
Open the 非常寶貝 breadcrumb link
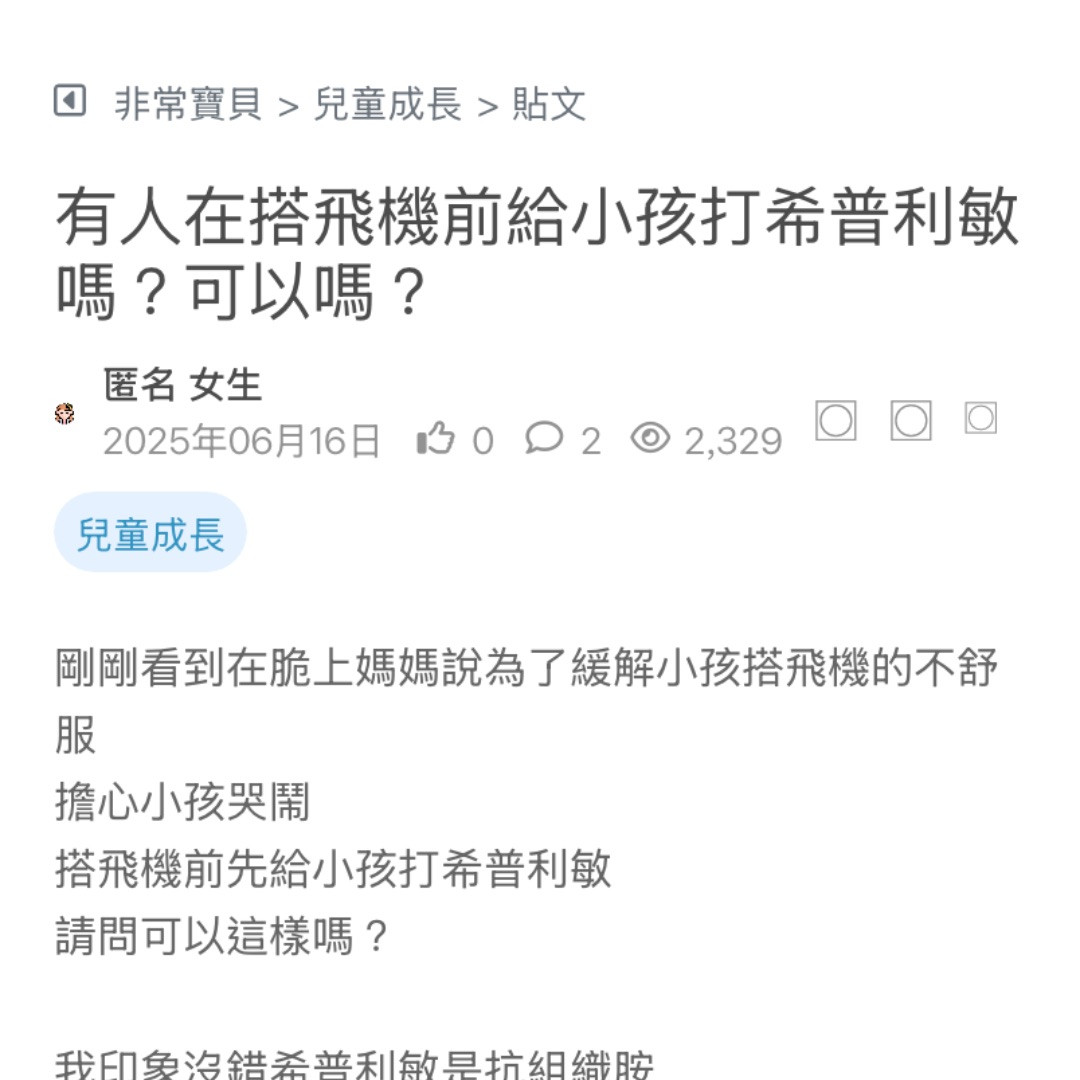[188, 104]
